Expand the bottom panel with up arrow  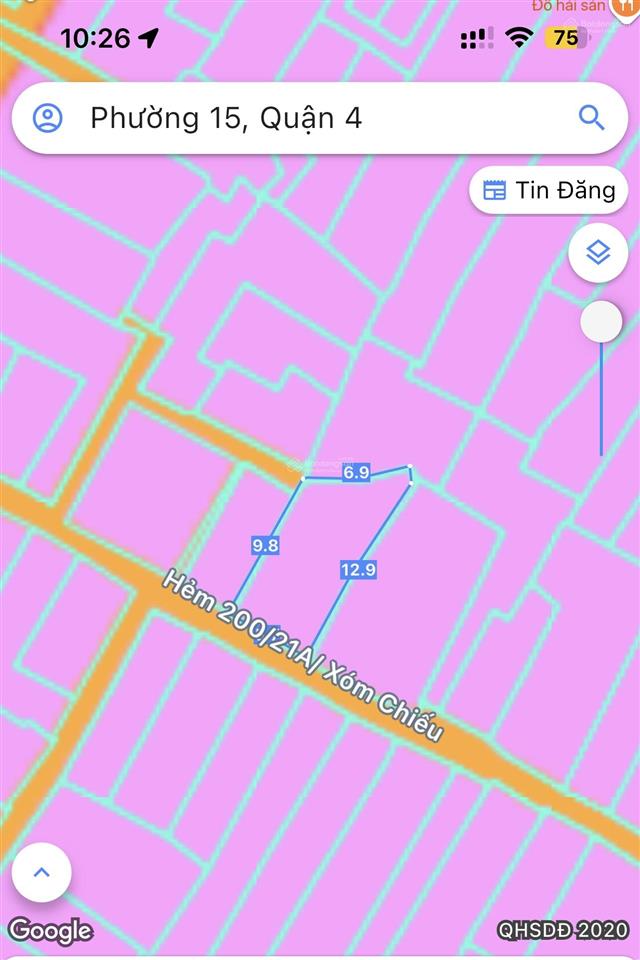pyautogui.click(x=42, y=872)
